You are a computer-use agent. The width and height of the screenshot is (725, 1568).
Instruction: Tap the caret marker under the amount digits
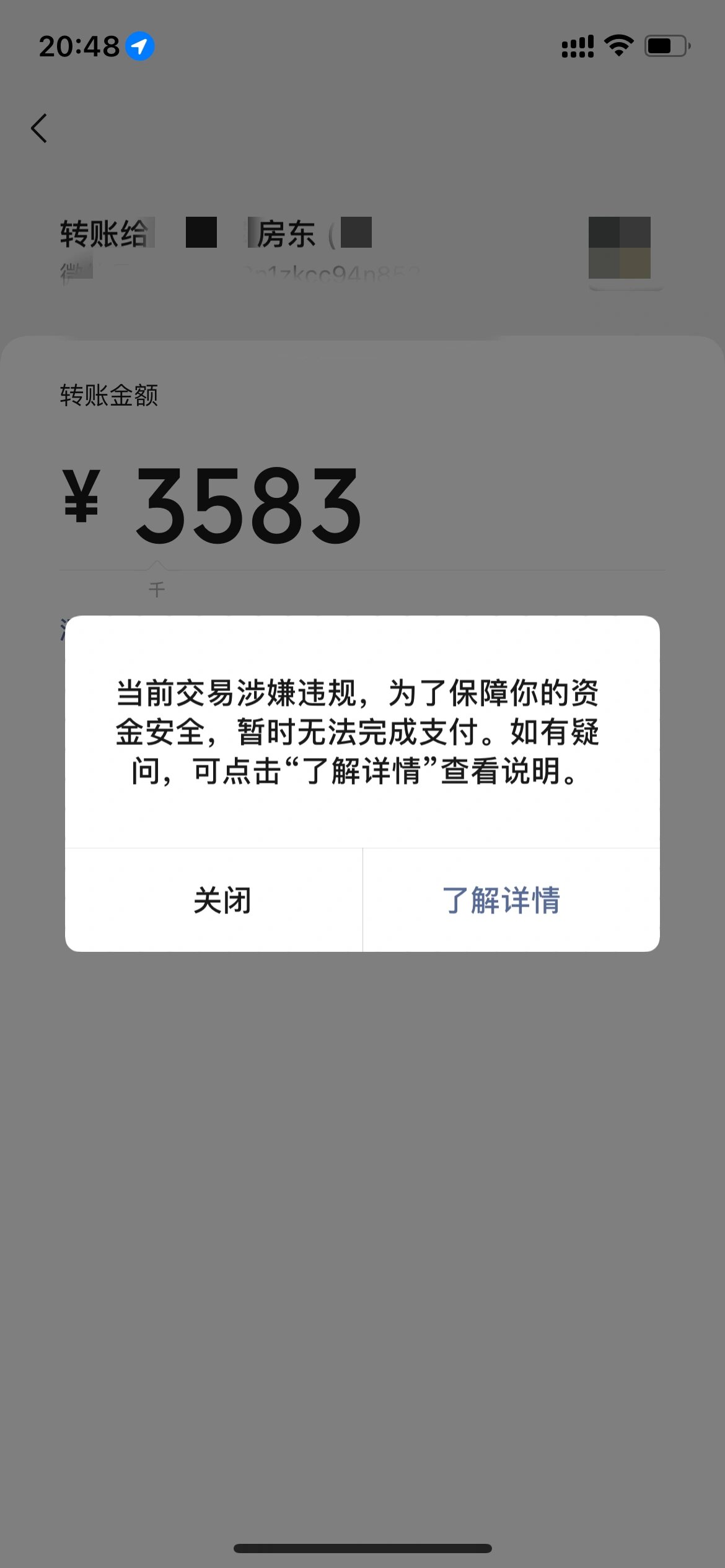point(157,564)
